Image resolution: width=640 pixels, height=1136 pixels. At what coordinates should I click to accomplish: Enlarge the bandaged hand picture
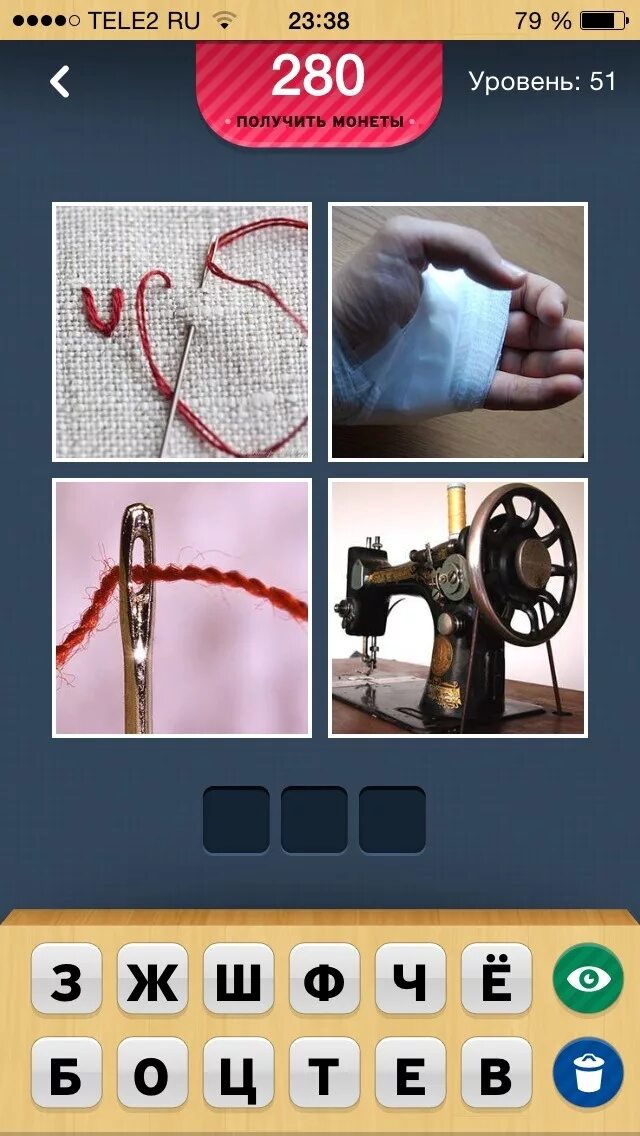coord(458,332)
